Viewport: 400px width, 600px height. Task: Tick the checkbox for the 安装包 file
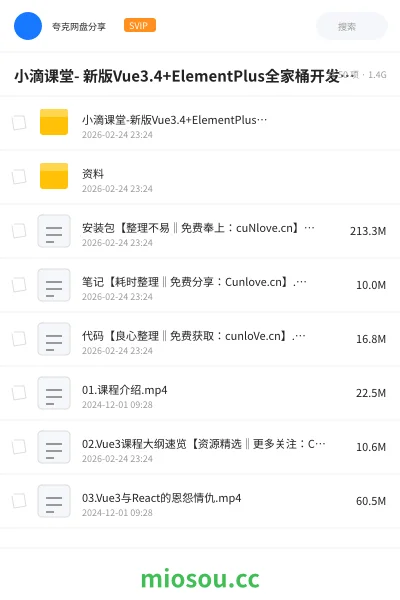(x=19, y=231)
